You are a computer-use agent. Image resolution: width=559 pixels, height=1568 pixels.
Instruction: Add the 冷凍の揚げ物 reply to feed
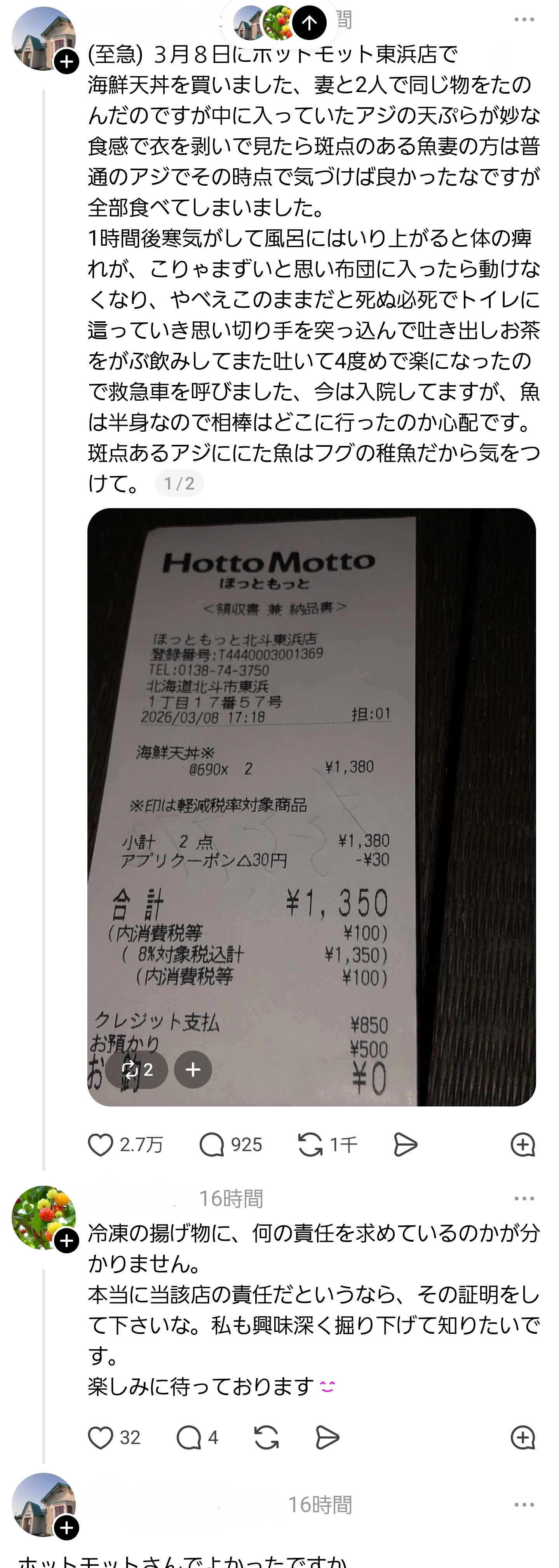pyautogui.click(x=522, y=1438)
